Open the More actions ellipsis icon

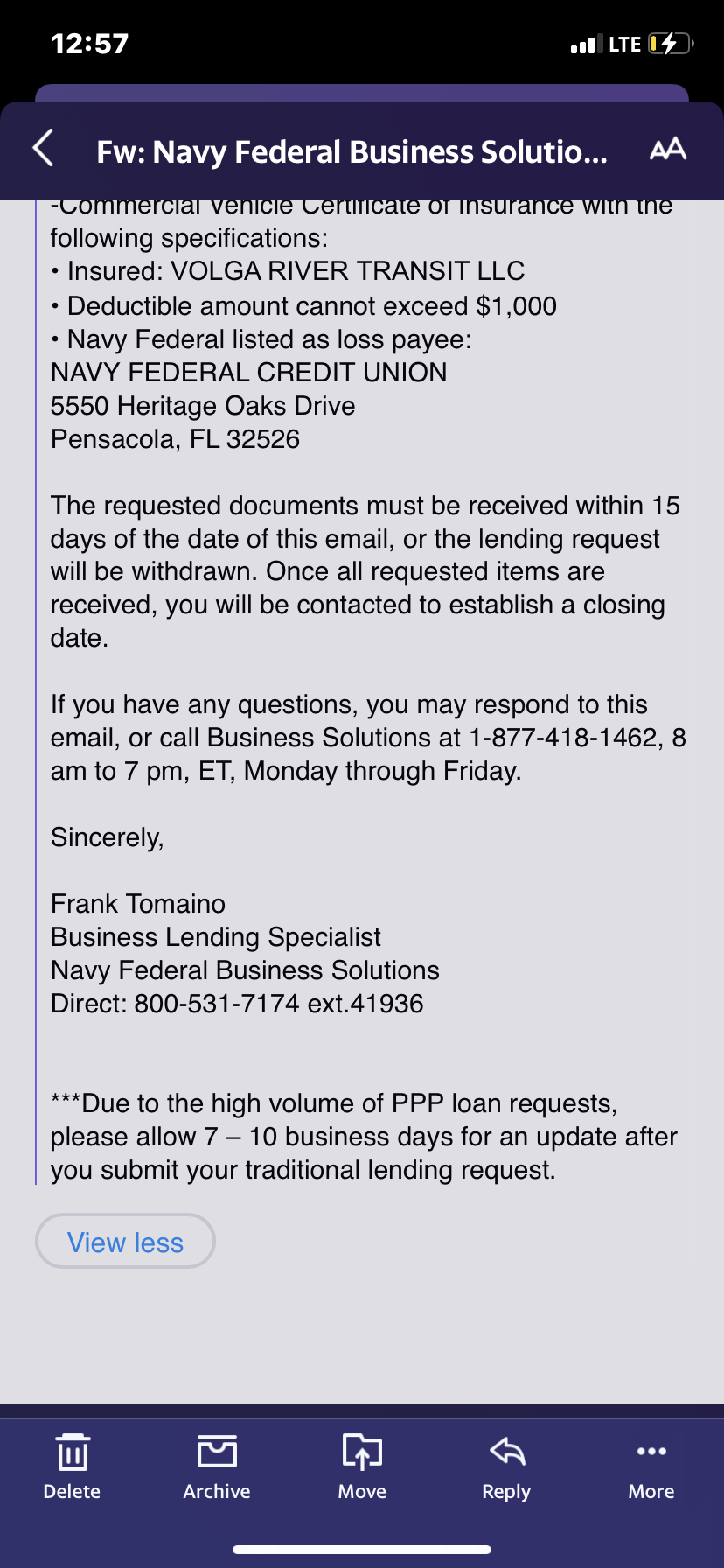pos(651,1450)
